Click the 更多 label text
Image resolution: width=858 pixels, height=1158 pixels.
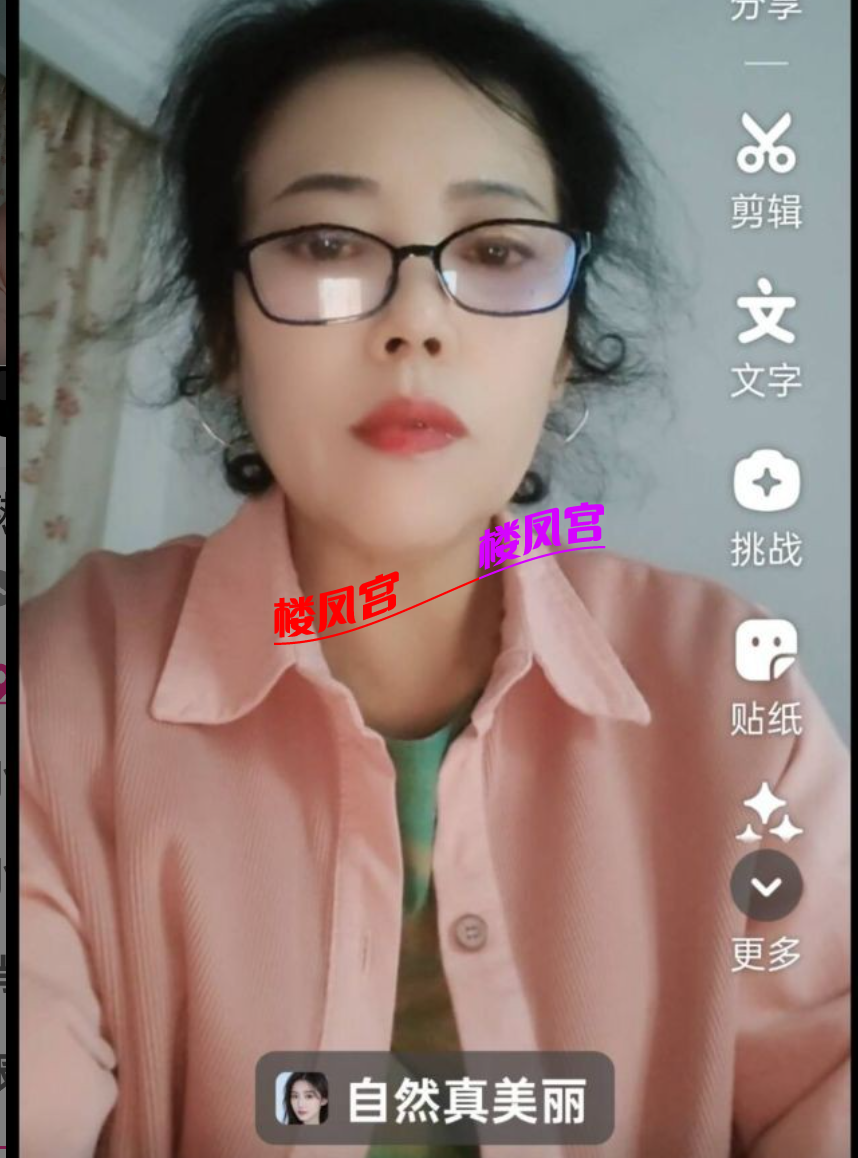pyautogui.click(x=765, y=955)
